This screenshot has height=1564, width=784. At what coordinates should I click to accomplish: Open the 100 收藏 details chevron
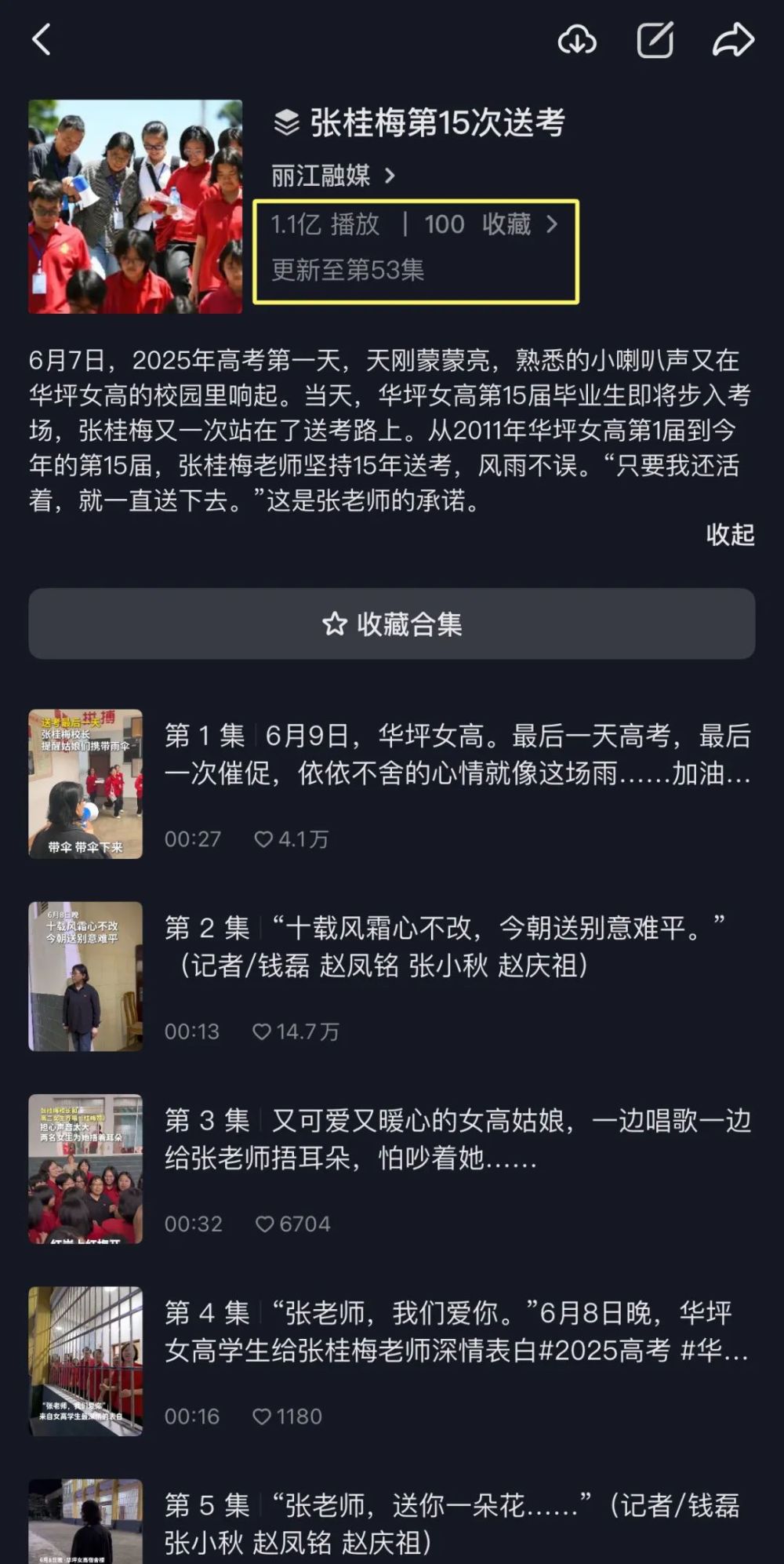552,225
